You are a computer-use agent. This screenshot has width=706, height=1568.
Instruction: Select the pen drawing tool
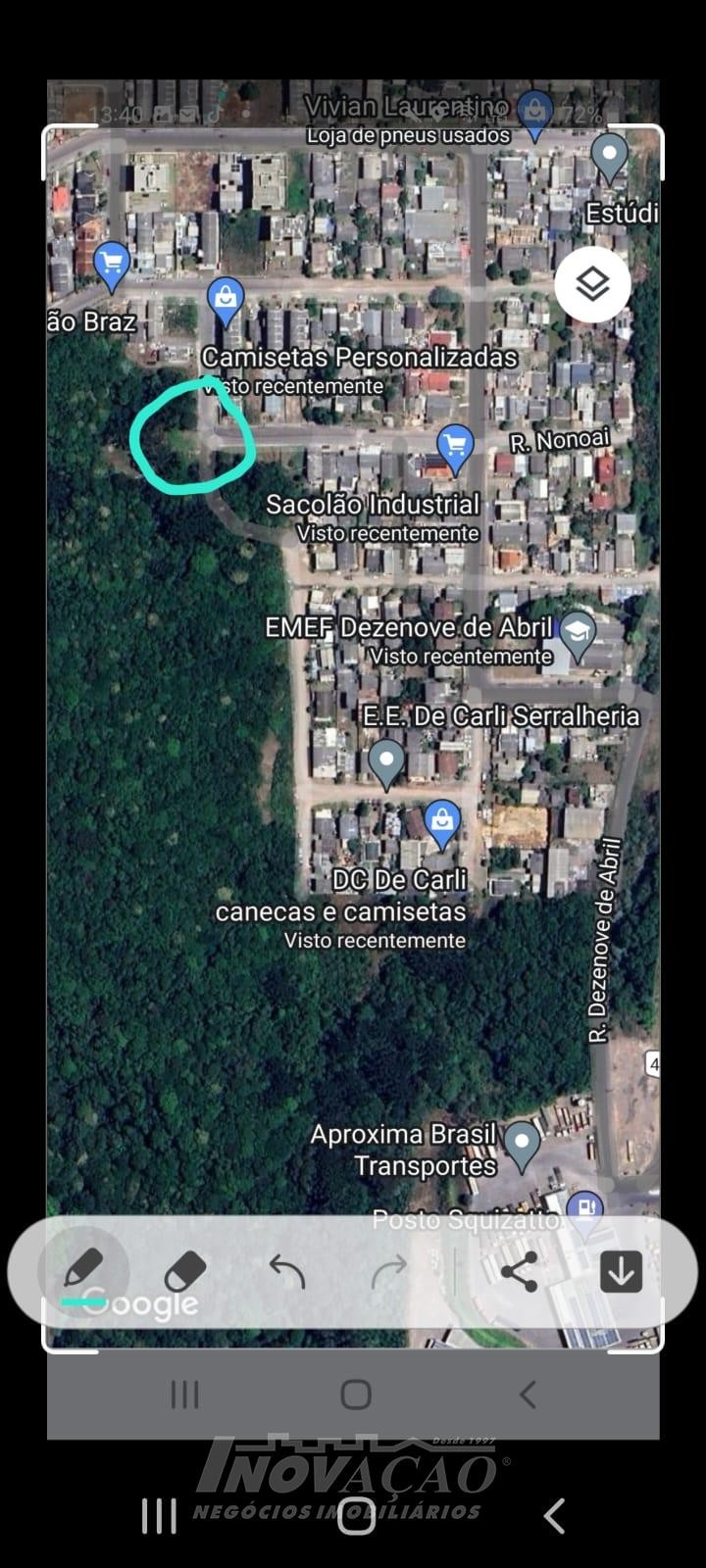pos(83,1270)
